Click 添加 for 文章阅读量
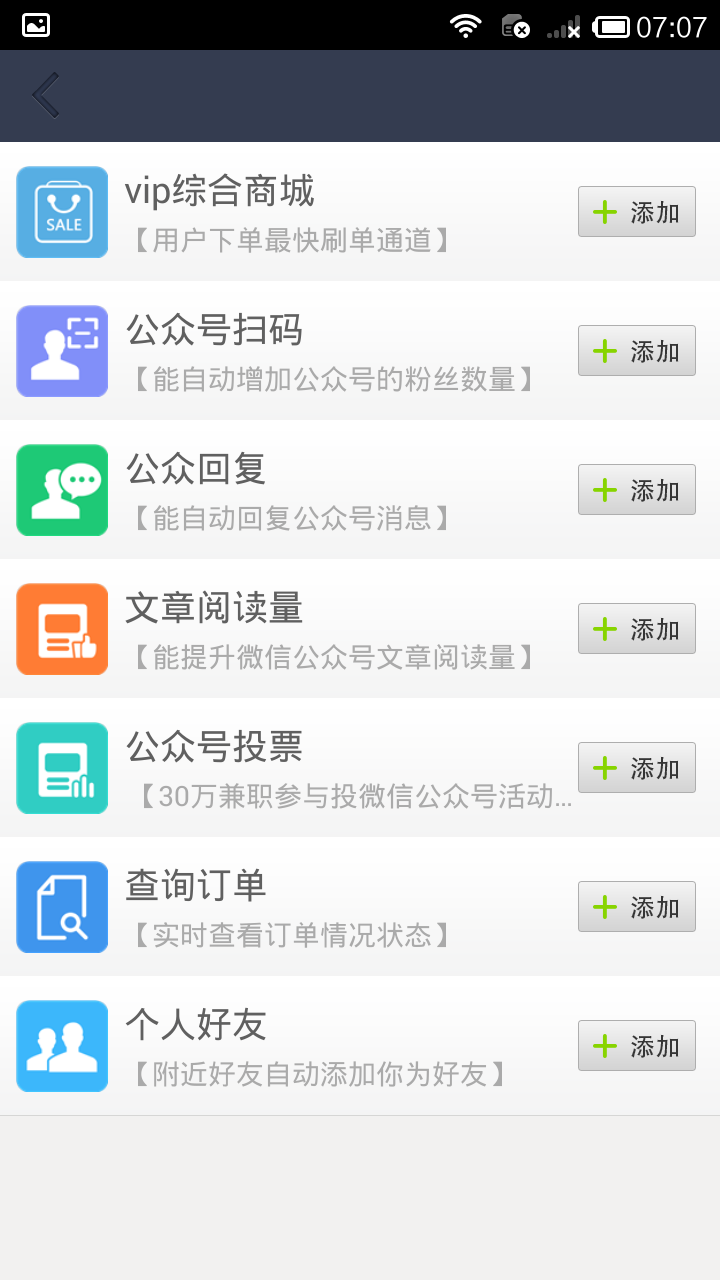720x1280 pixels. [x=636, y=629]
